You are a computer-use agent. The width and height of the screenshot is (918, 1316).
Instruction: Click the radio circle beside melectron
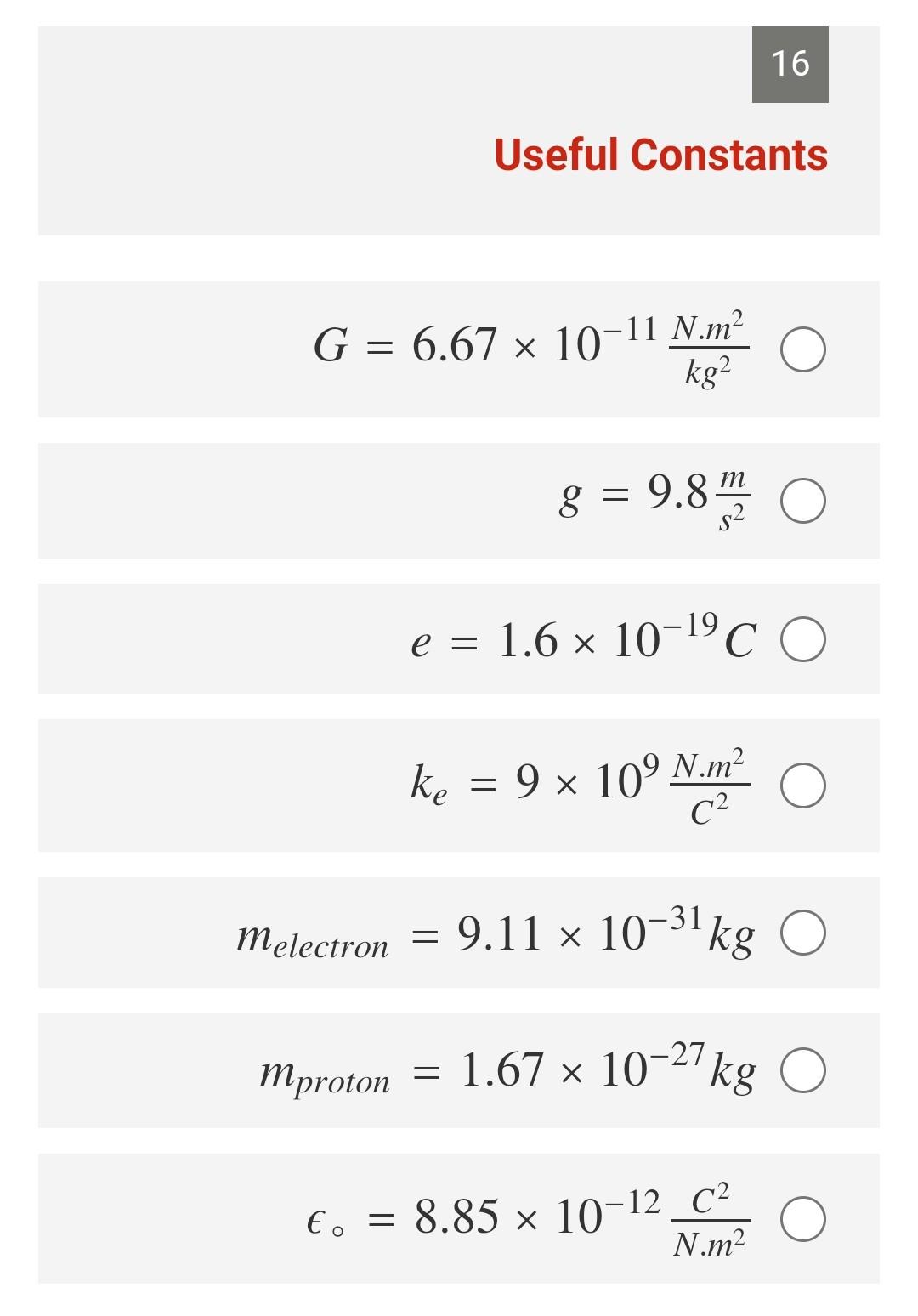point(804,932)
